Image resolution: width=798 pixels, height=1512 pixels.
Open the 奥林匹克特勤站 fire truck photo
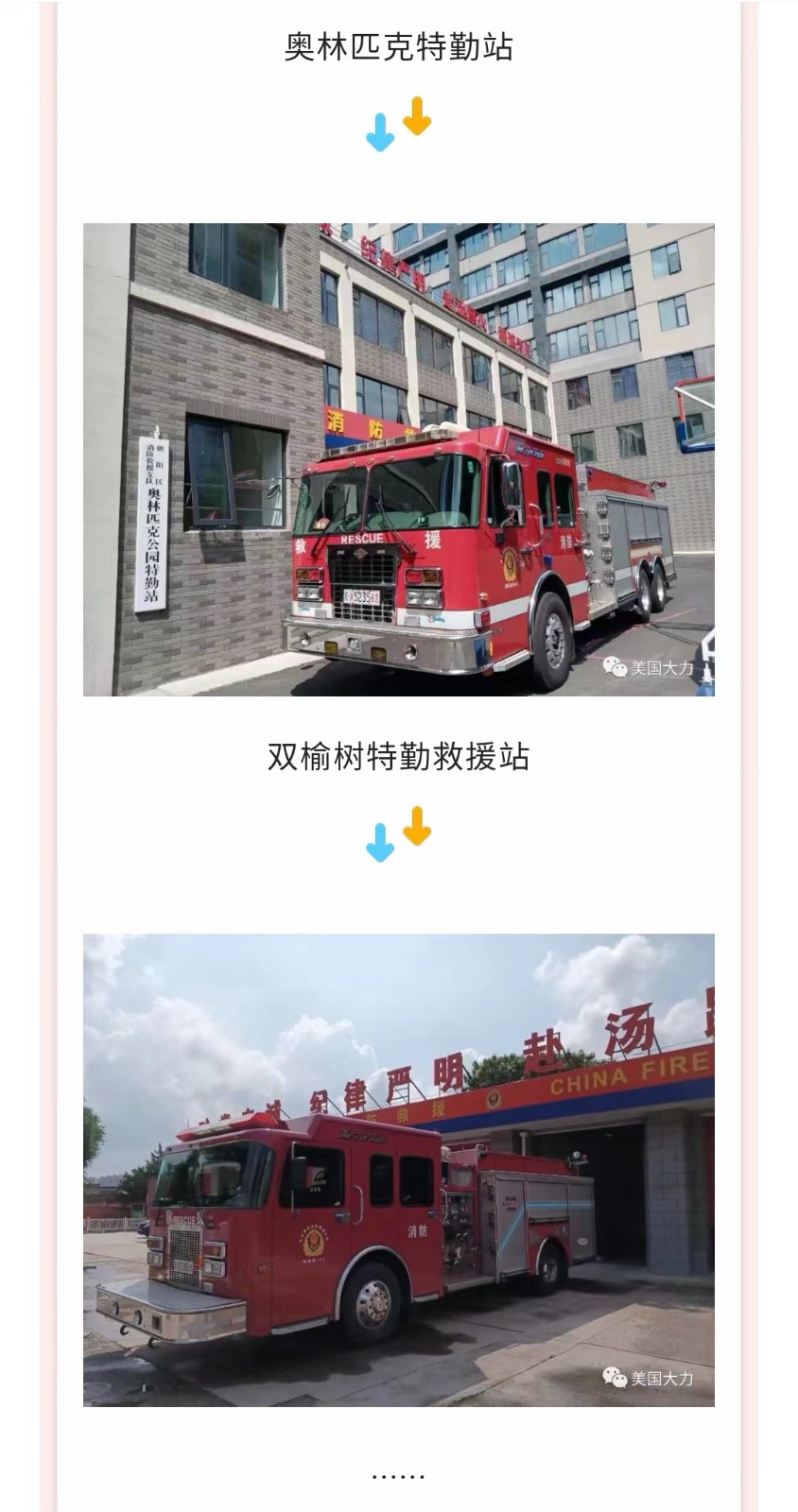click(398, 459)
